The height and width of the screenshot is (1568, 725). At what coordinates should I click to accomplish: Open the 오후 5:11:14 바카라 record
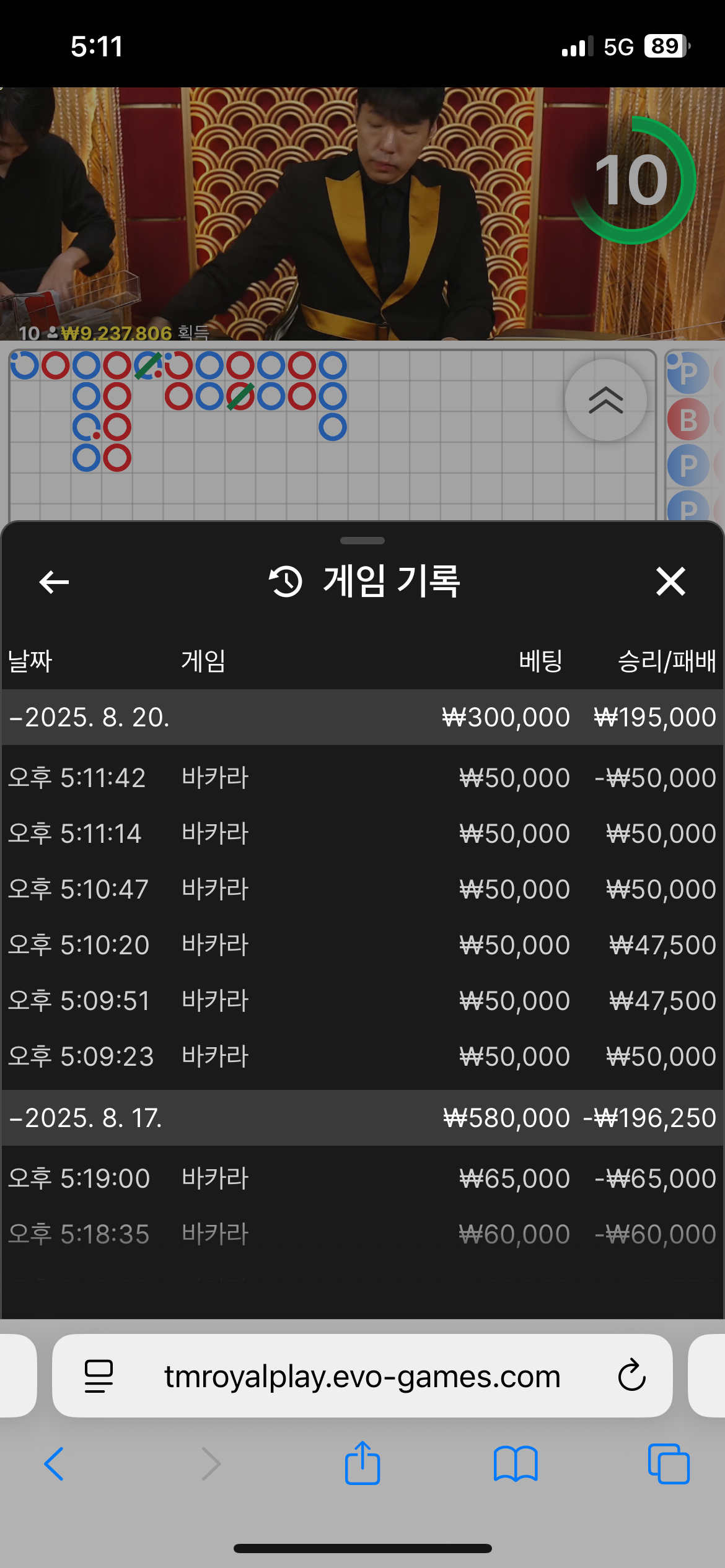point(362,834)
